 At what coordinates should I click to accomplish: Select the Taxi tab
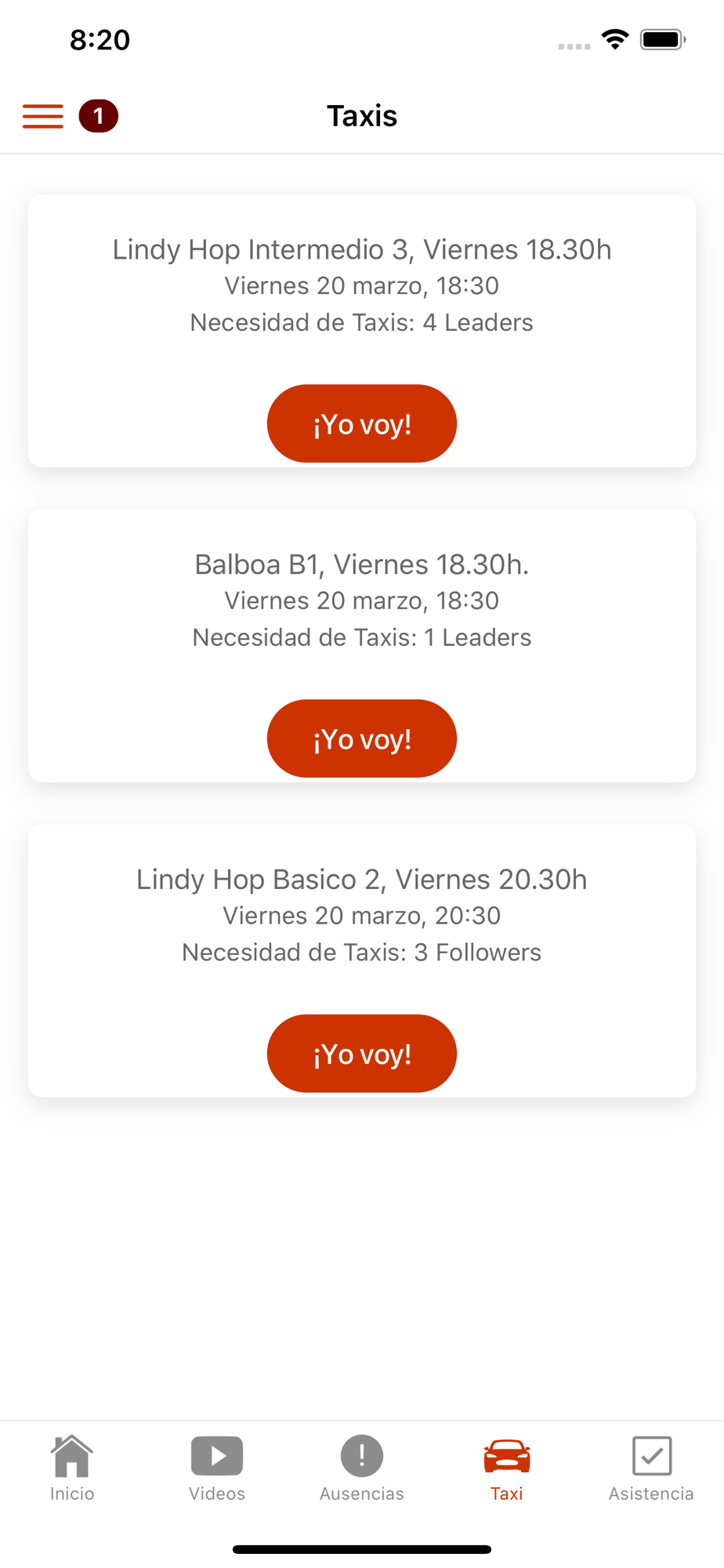pos(506,1468)
